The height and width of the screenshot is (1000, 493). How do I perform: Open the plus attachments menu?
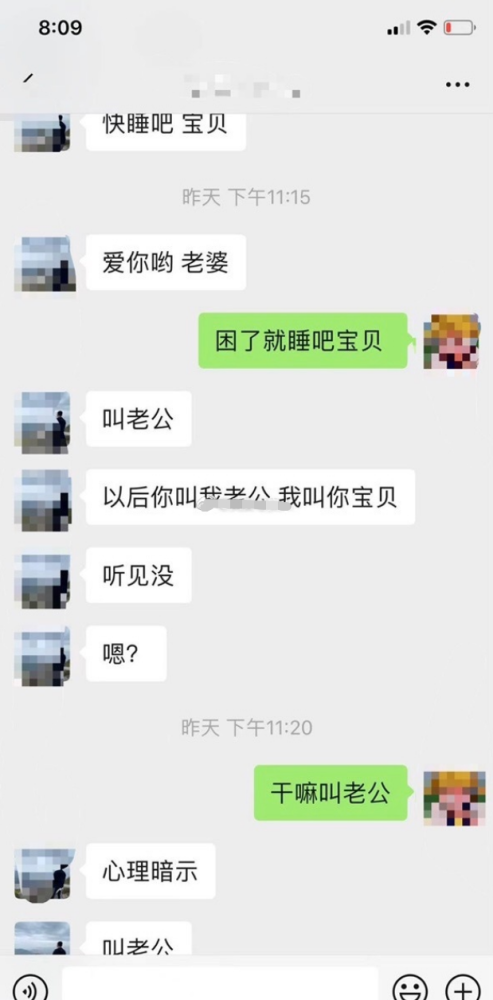pos(463,989)
